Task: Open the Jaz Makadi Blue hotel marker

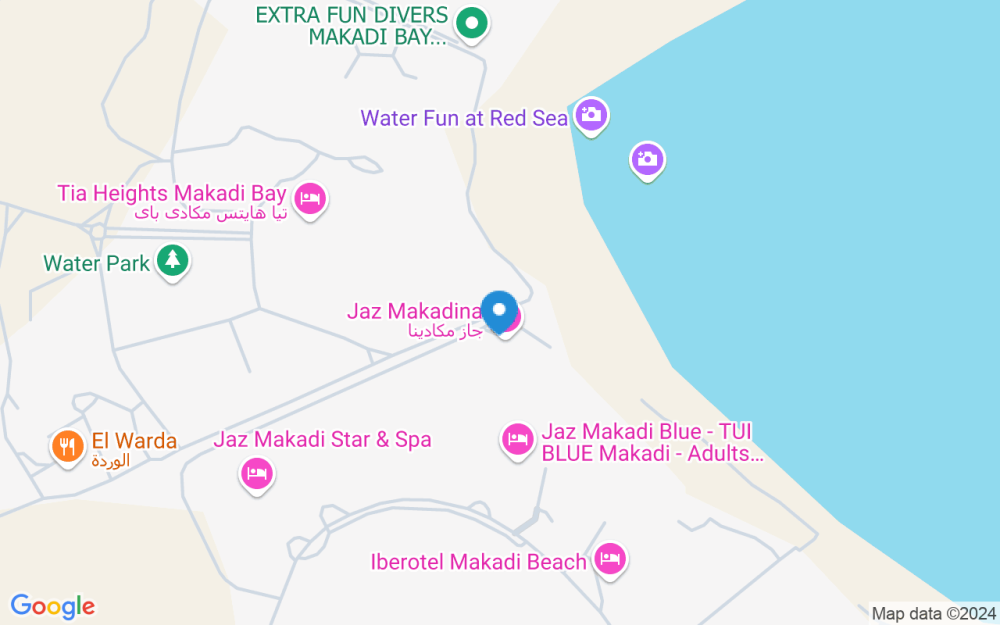Action: [517, 439]
